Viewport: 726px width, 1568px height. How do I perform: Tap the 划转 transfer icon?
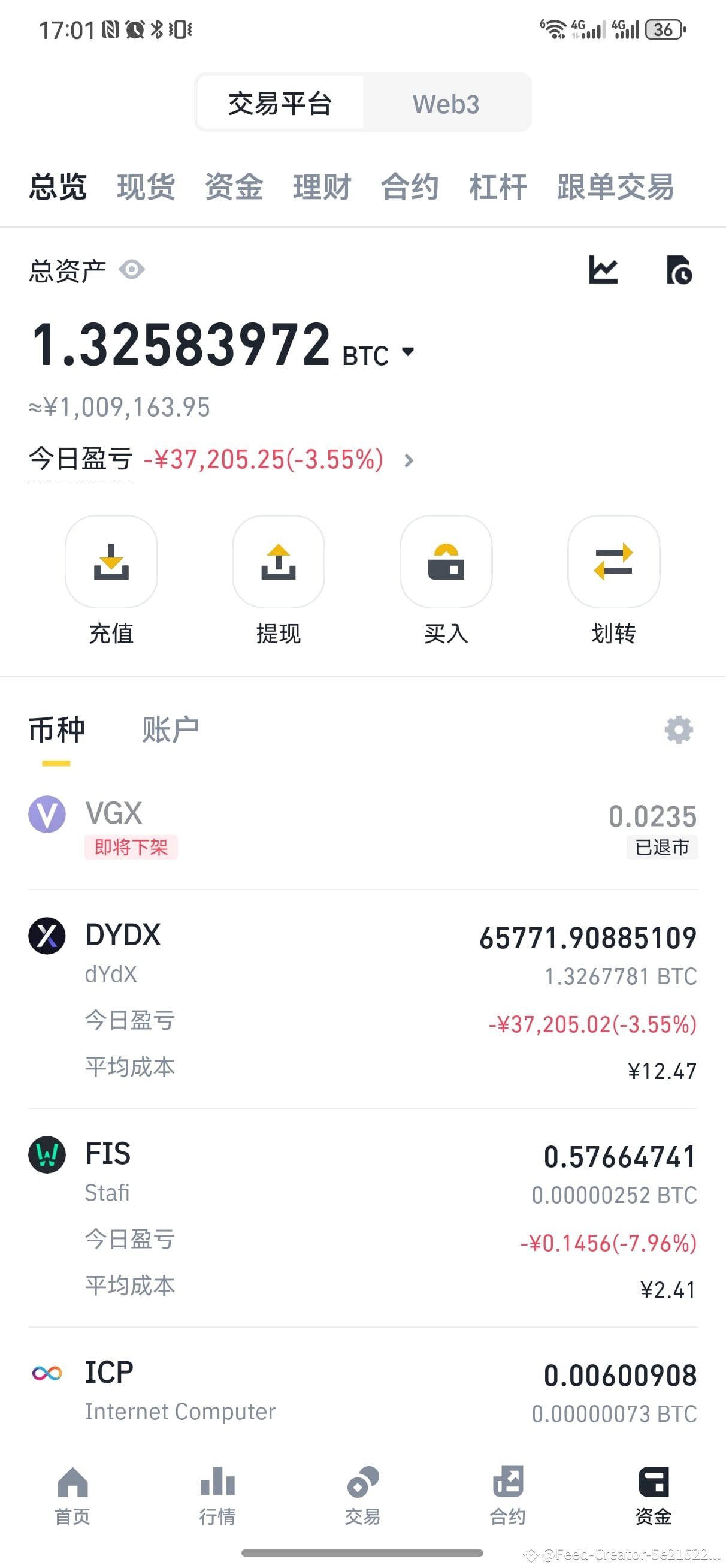coord(613,562)
